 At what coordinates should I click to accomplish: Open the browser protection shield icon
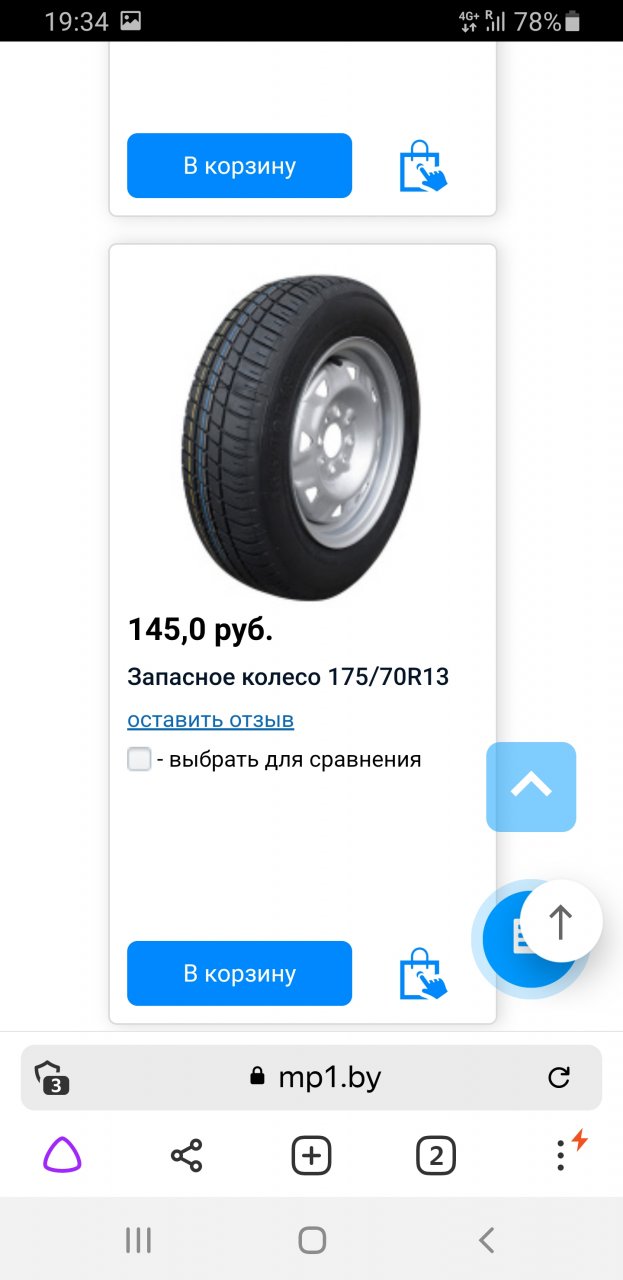pos(52,1077)
